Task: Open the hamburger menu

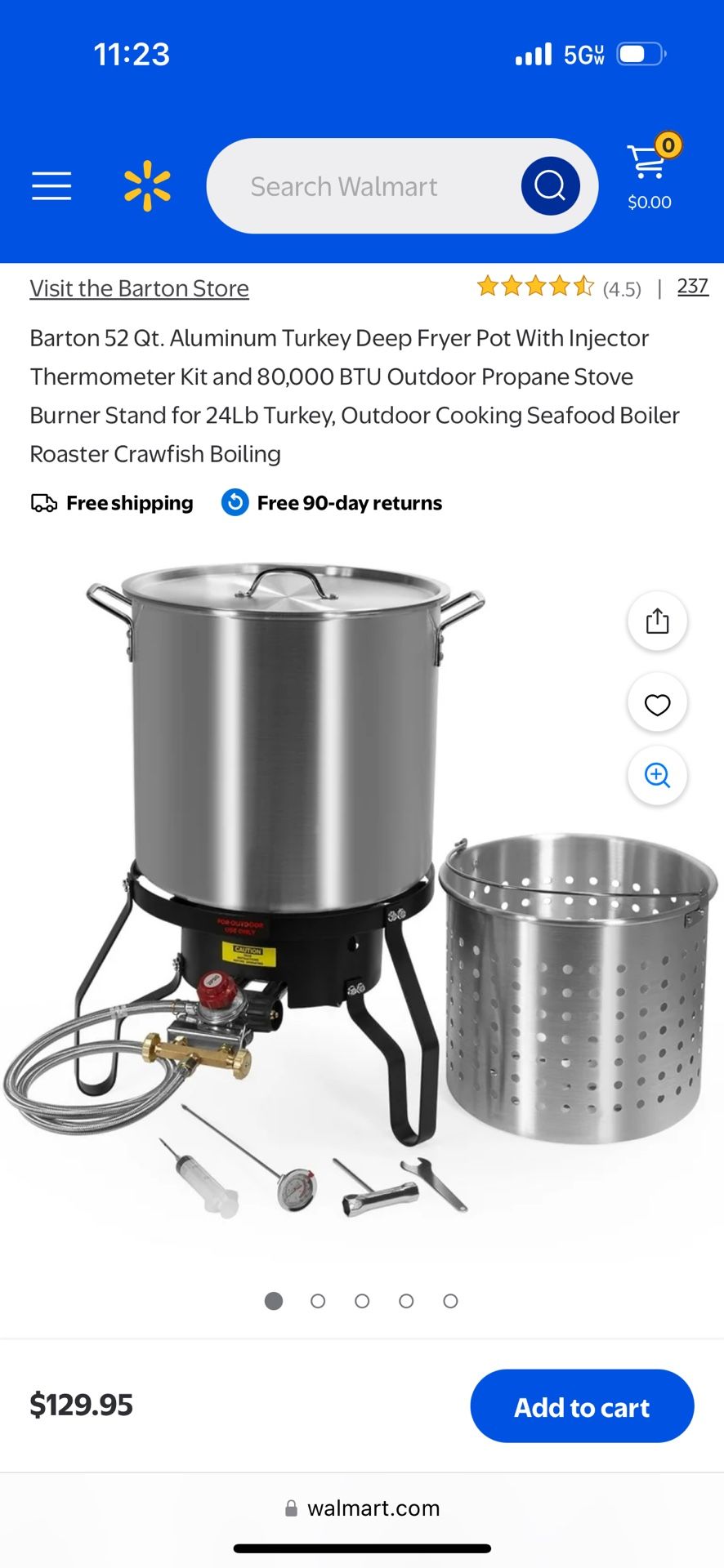Action: pos(51,186)
